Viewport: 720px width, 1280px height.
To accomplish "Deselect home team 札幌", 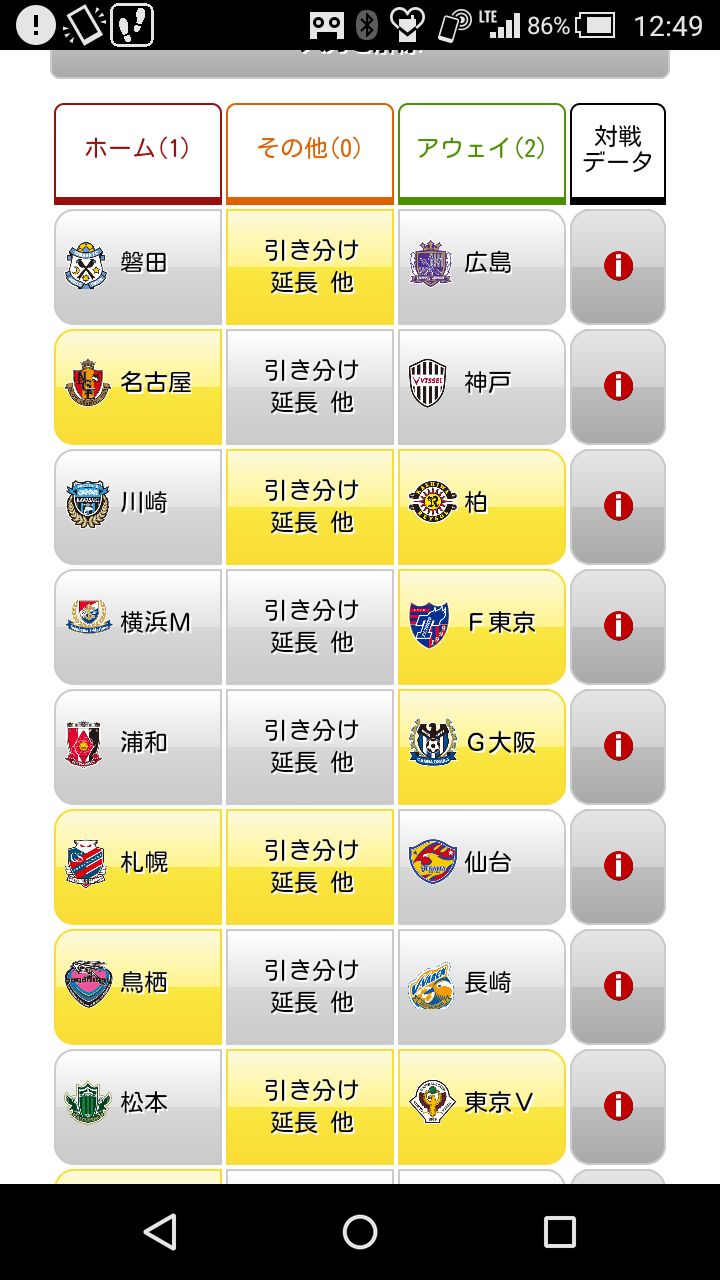I will 138,866.
